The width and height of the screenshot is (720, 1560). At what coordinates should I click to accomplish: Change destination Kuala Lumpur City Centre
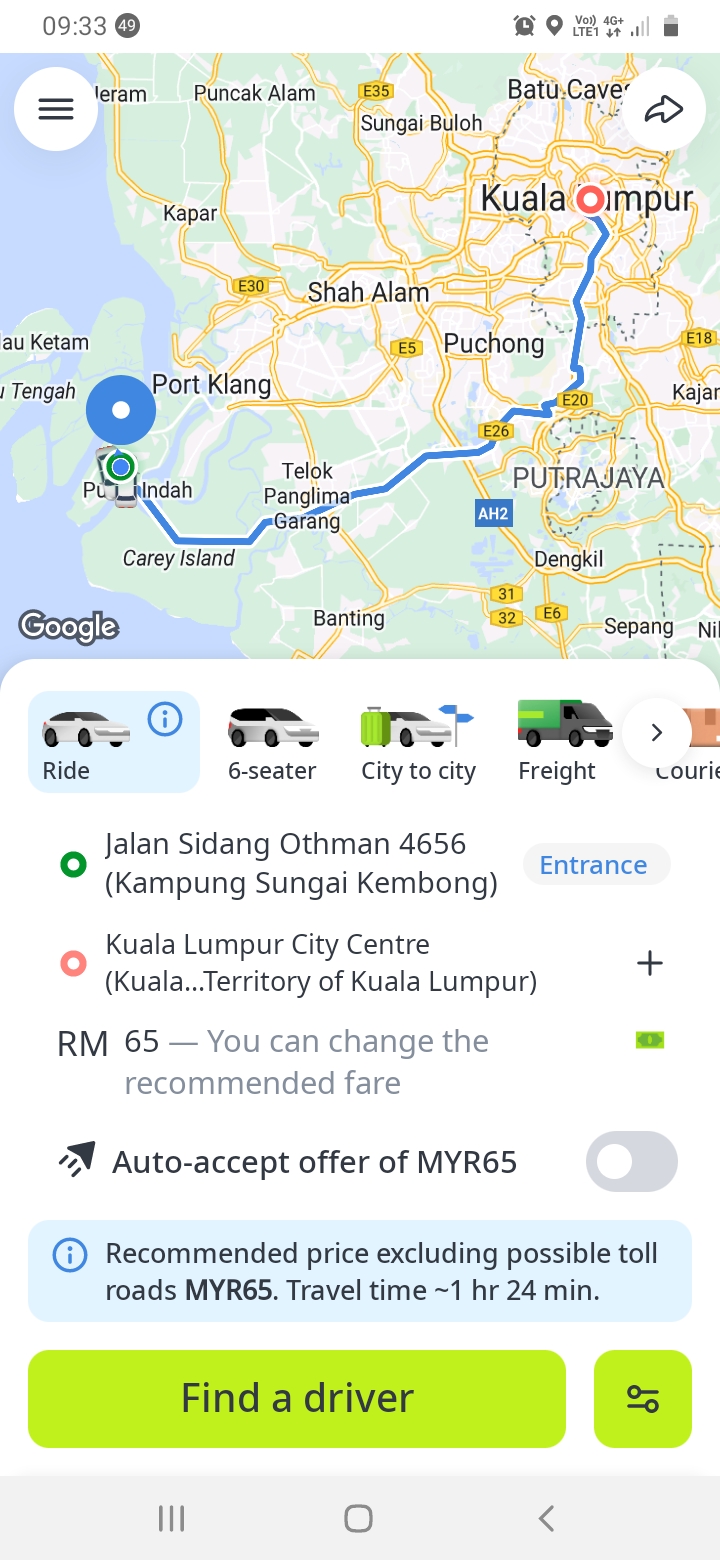[320, 963]
